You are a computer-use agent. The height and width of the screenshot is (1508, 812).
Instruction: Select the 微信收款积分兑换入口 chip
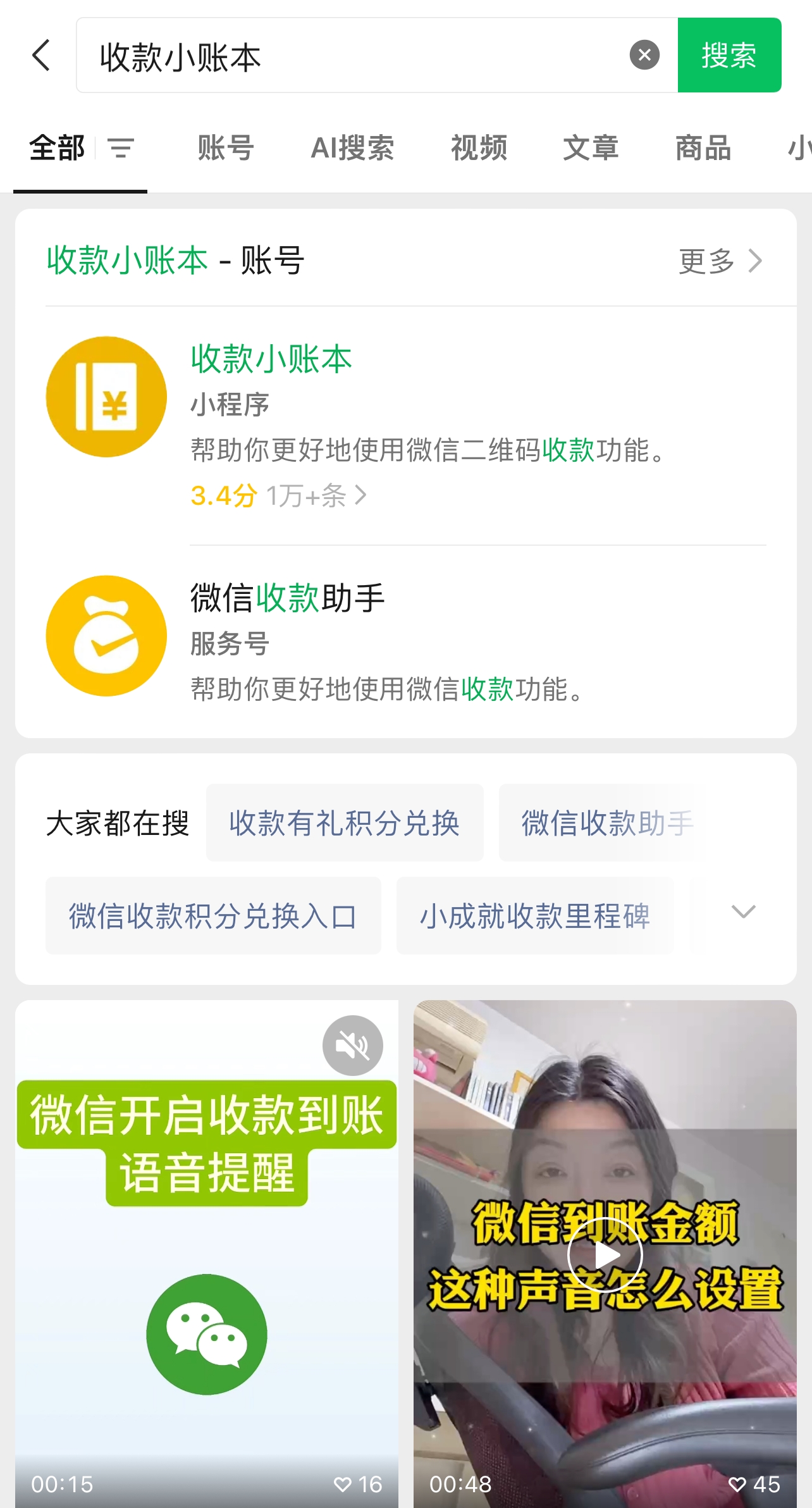click(213, 916)
